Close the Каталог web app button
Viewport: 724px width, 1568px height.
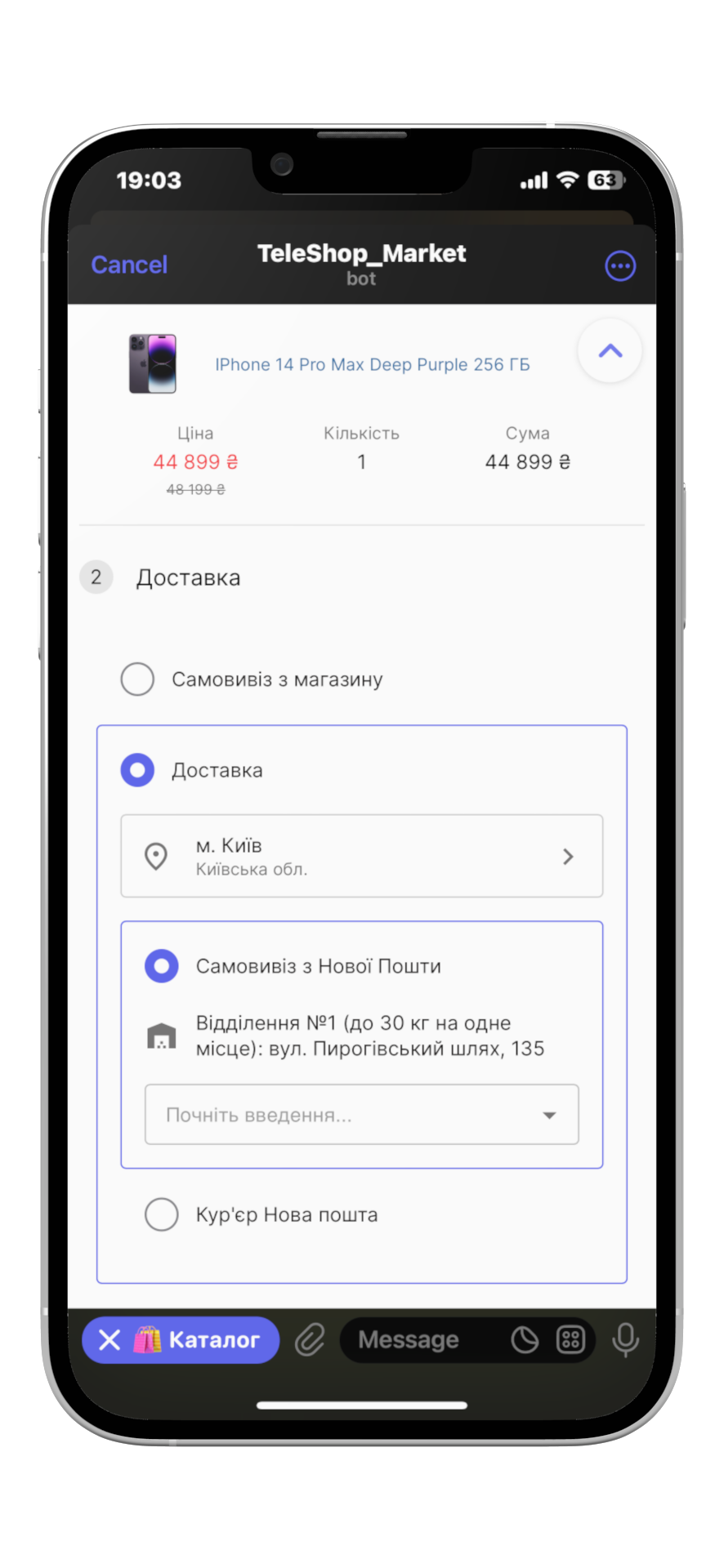pos(109,1340)
